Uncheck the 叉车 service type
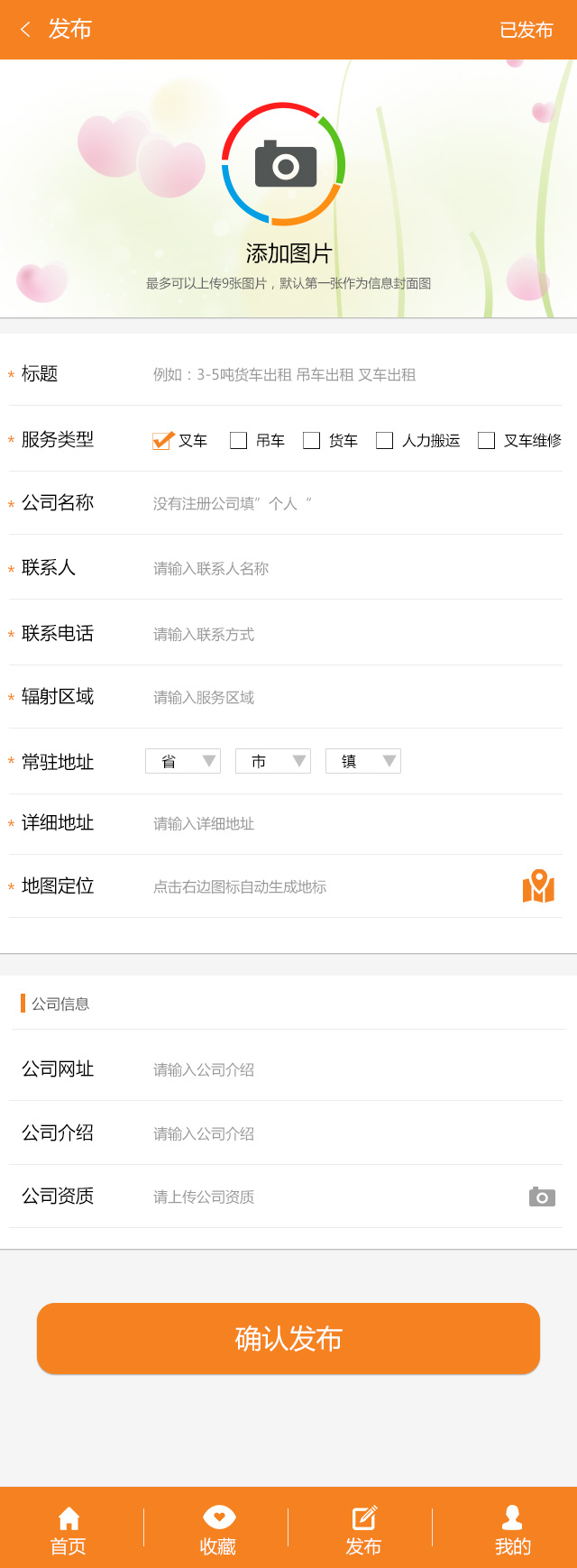577x1568 pixels. point(162,440)
